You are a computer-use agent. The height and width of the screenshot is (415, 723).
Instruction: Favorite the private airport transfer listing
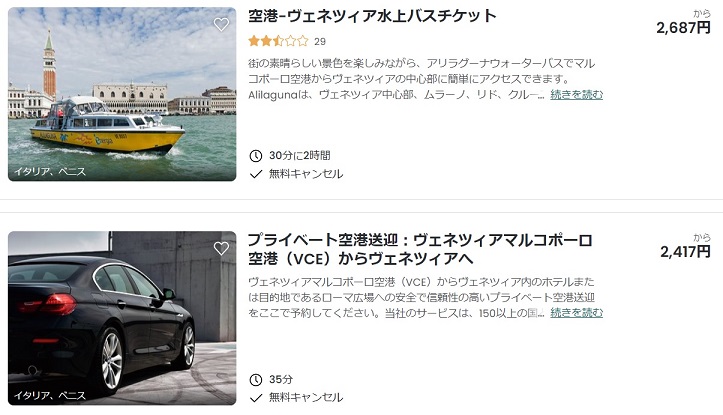click(x=221, y=248)
